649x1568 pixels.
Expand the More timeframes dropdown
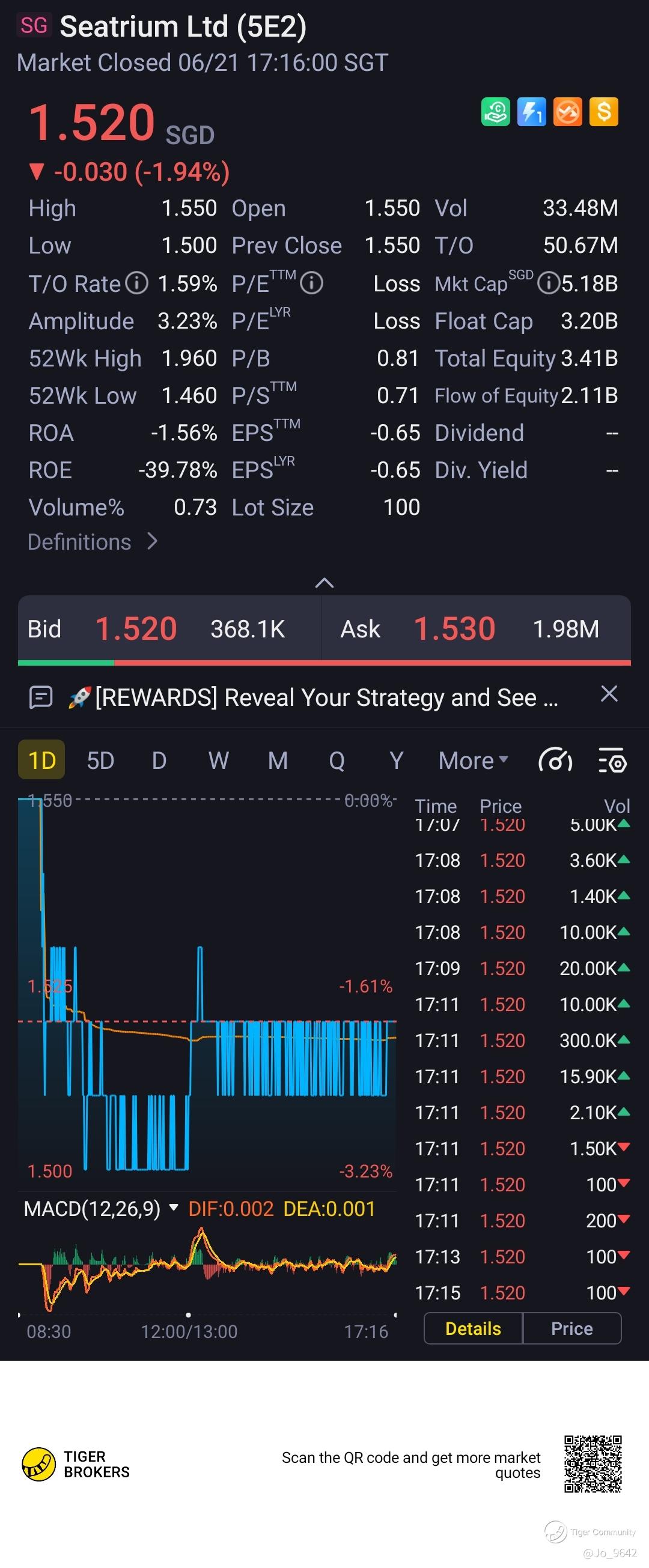tap(473, 760)
